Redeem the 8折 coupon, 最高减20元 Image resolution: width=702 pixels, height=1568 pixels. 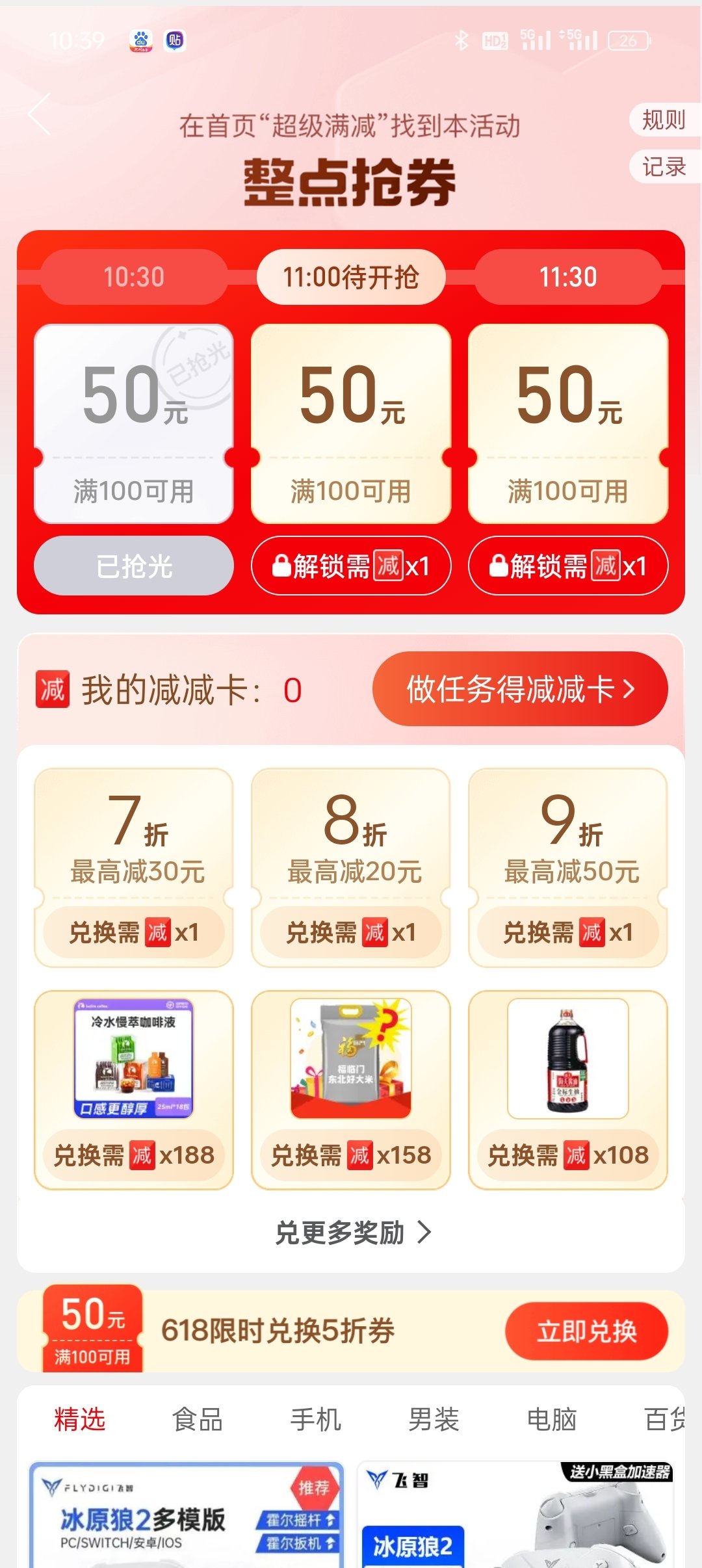pos(351,932)
